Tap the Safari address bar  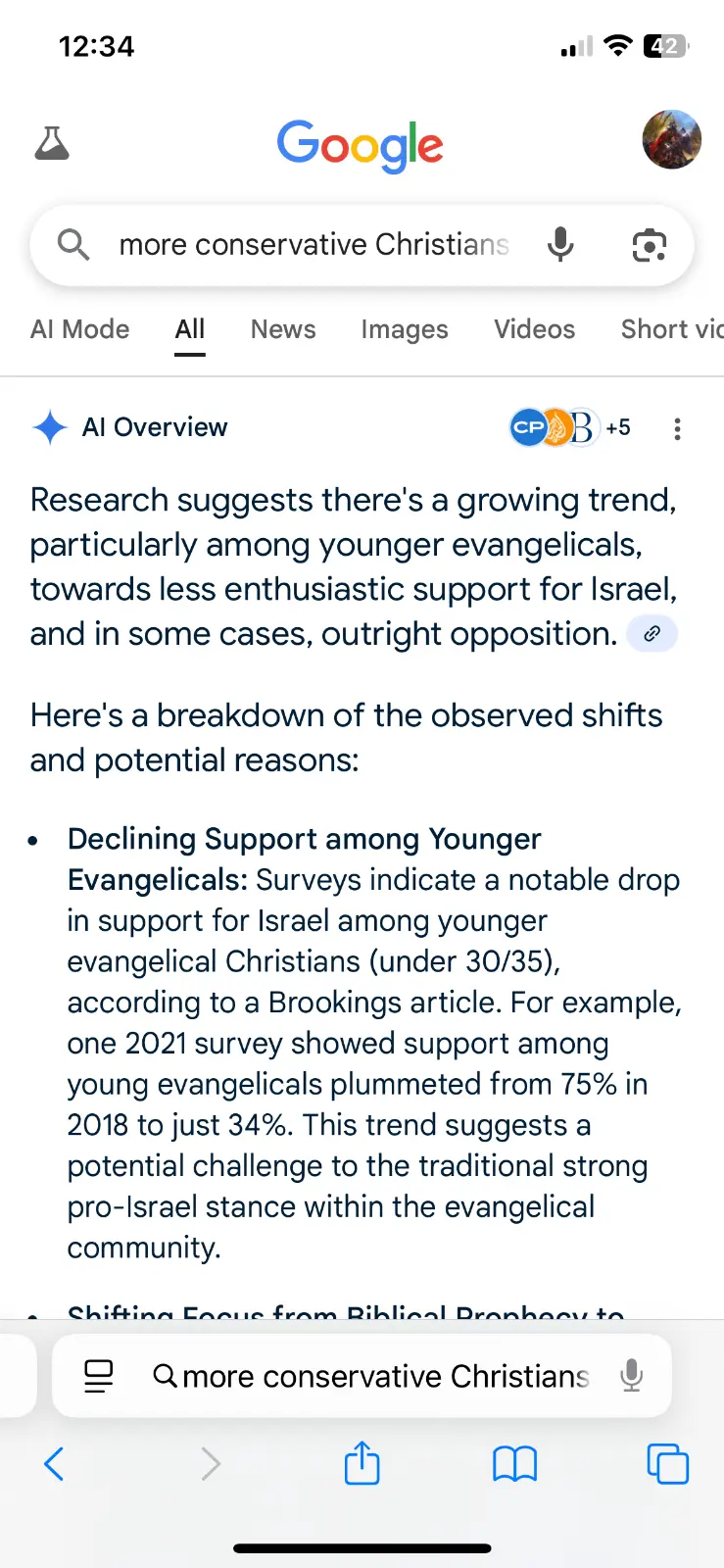tap(384, 1377)
